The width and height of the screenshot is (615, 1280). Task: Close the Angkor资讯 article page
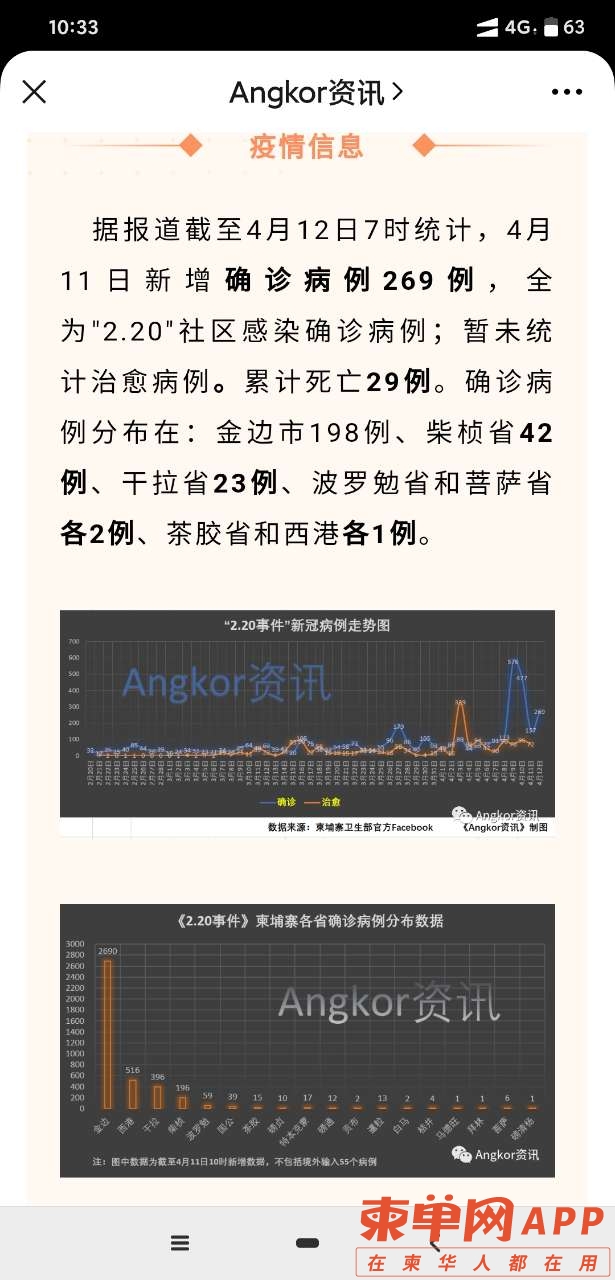click(34, 92)
